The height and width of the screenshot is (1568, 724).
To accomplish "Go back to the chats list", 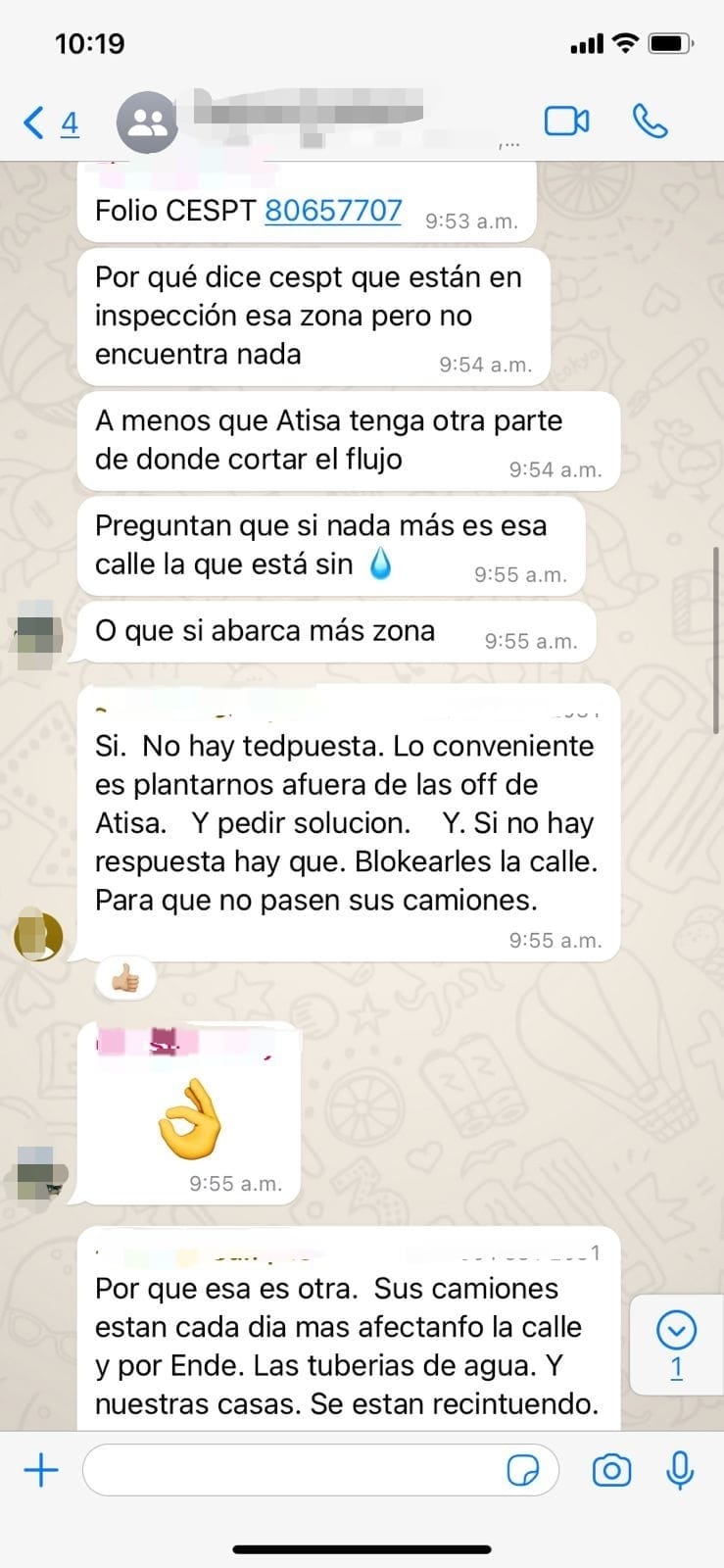I will (x=49, y=122).
